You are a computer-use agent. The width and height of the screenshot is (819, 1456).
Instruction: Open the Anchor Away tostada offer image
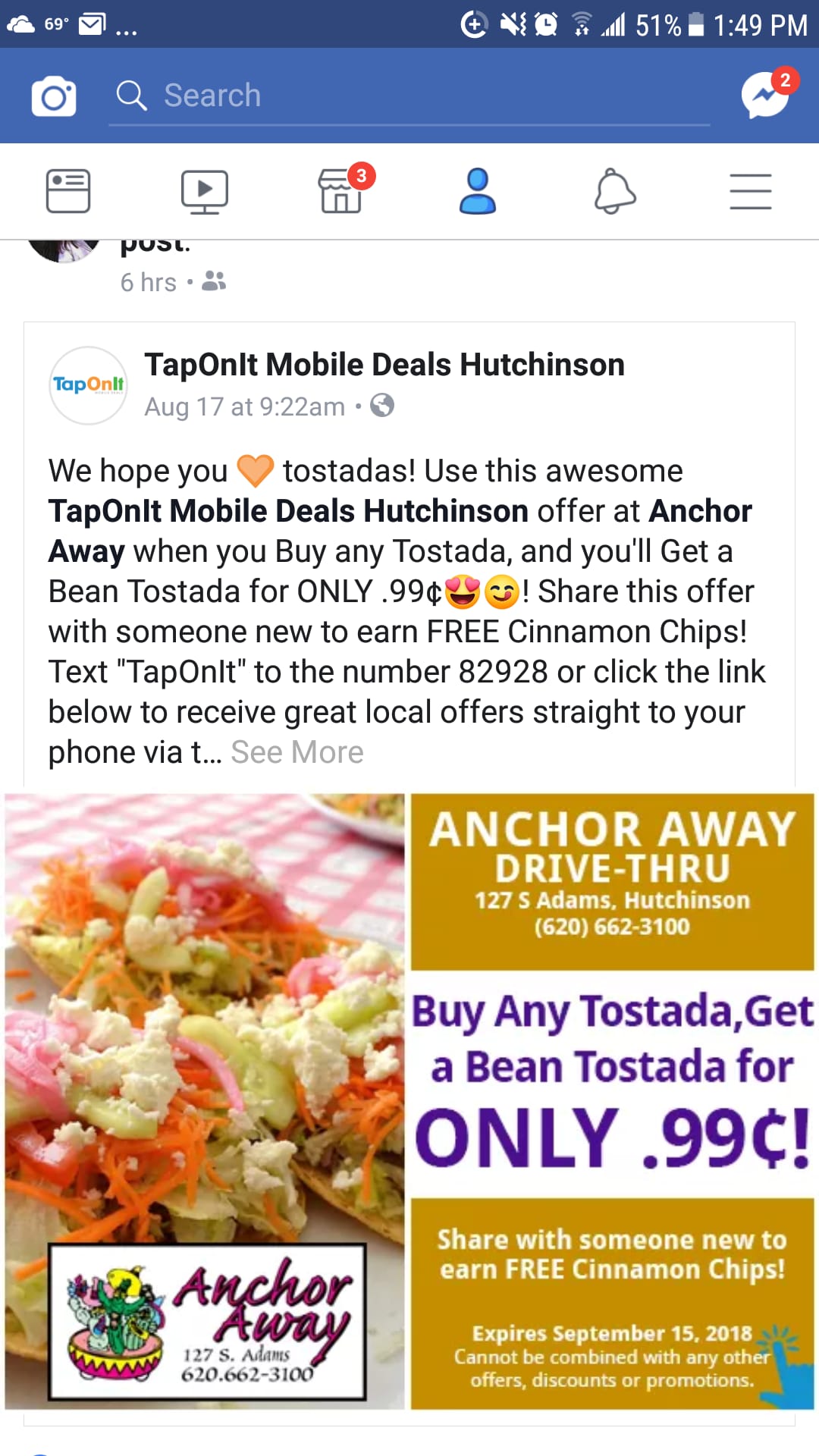pos(409,1101)
